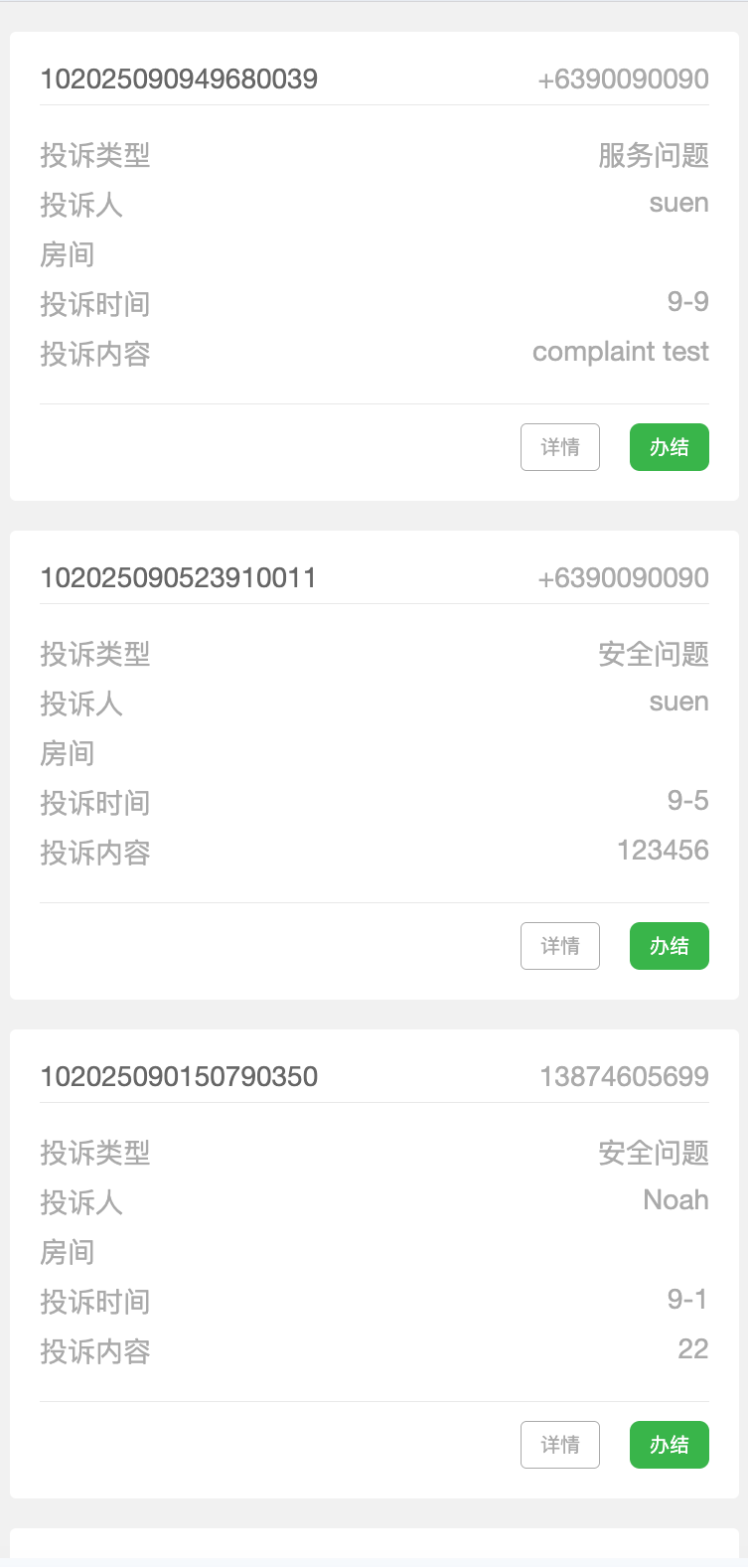The image size is (749, 1568).
Task: Show 详情 for complaint 102025090150790350
Action: pyautogui.click(x=560, y=1445)
